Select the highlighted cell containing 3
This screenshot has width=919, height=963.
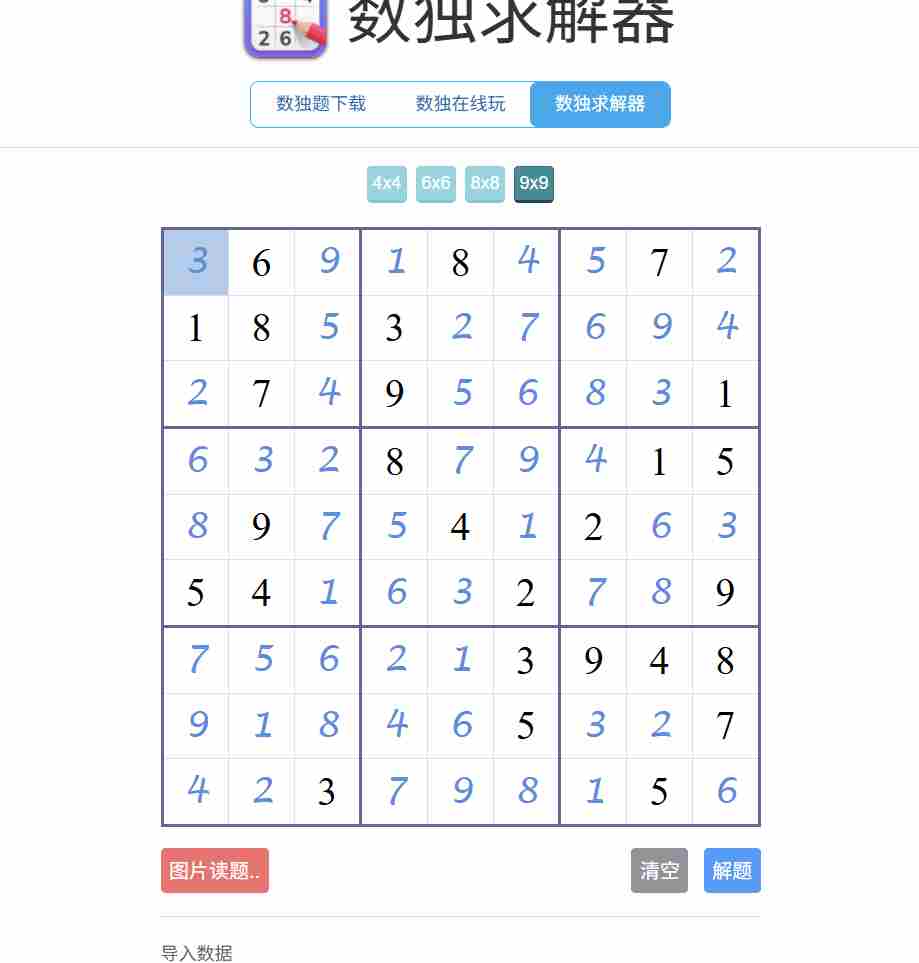point(195,262)
